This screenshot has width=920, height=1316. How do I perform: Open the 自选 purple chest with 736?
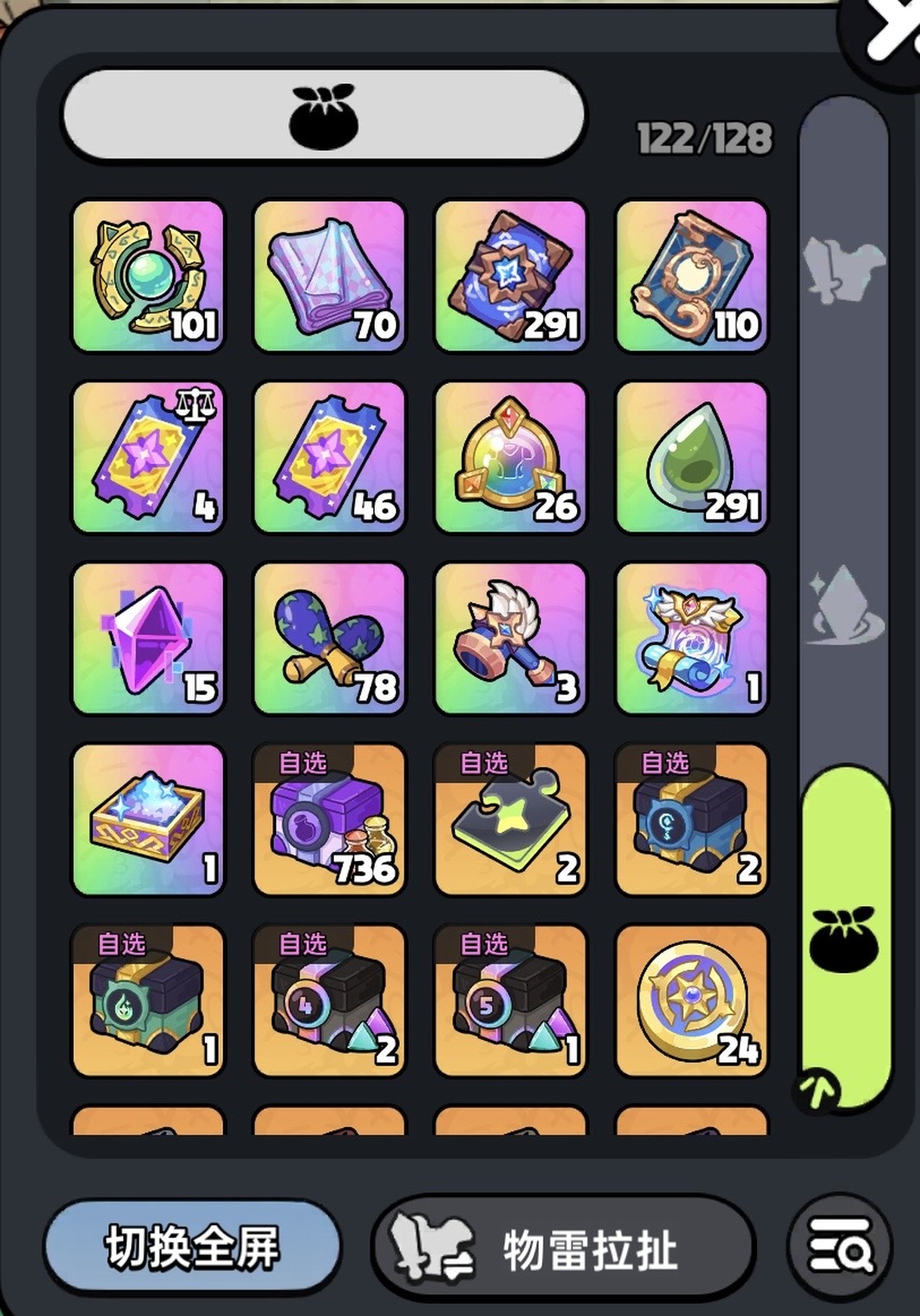(329, 820)
